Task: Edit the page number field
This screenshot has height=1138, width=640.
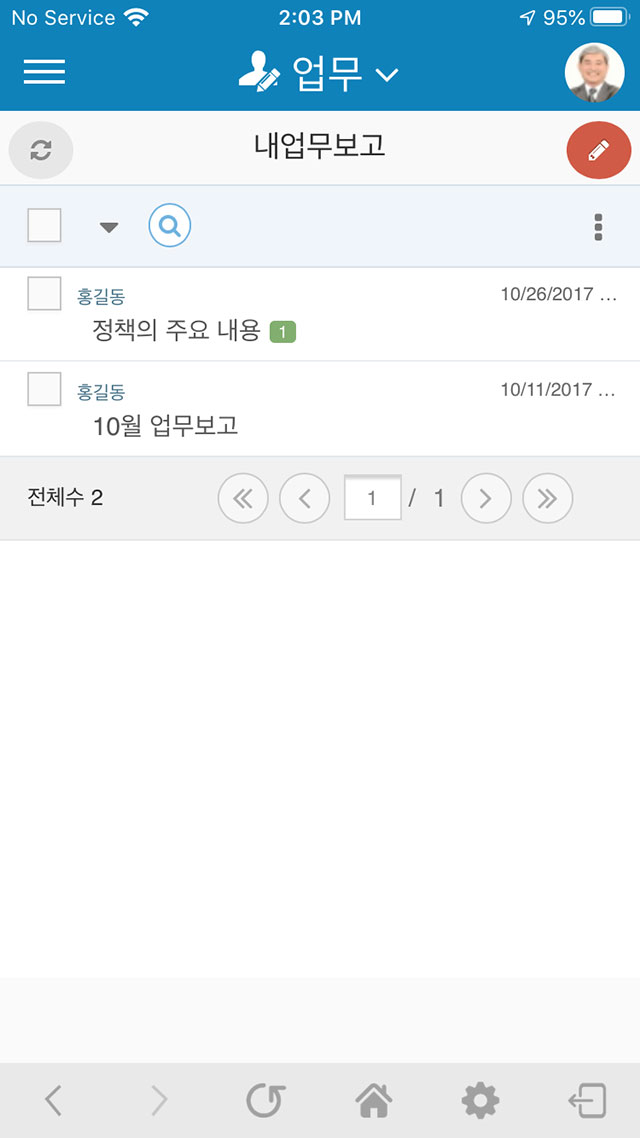Action: tap(372, 498)
